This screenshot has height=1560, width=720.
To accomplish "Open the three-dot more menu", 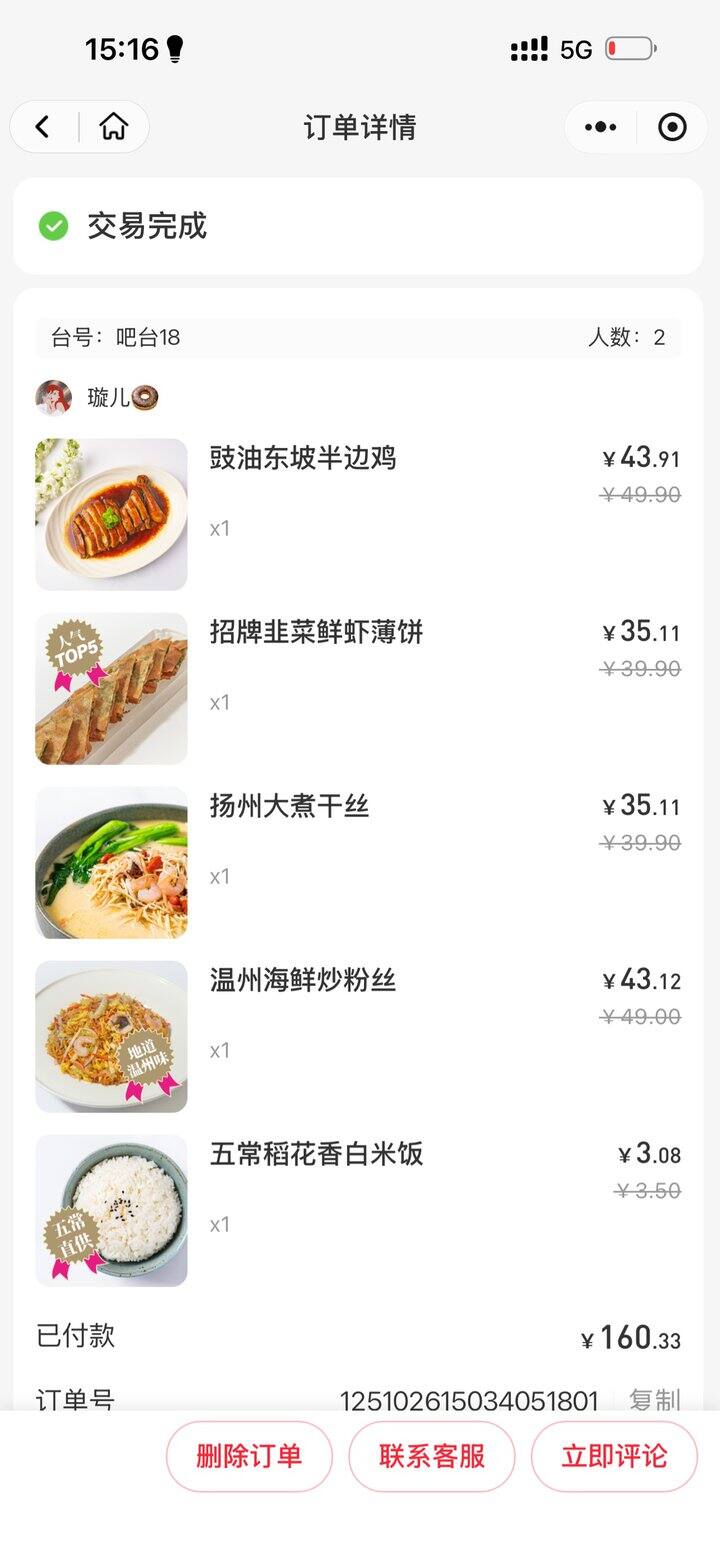I will point(600,127).
